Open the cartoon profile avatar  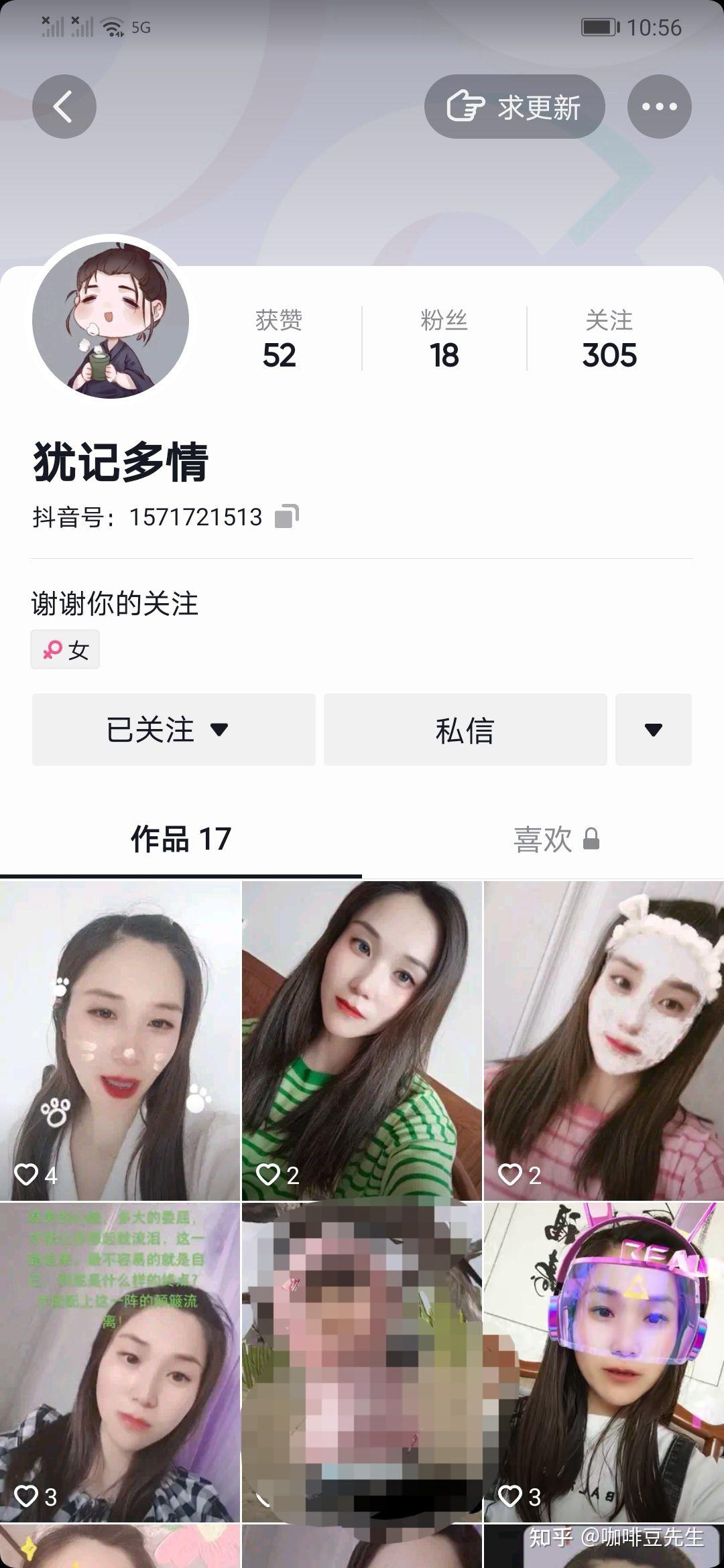111,320
